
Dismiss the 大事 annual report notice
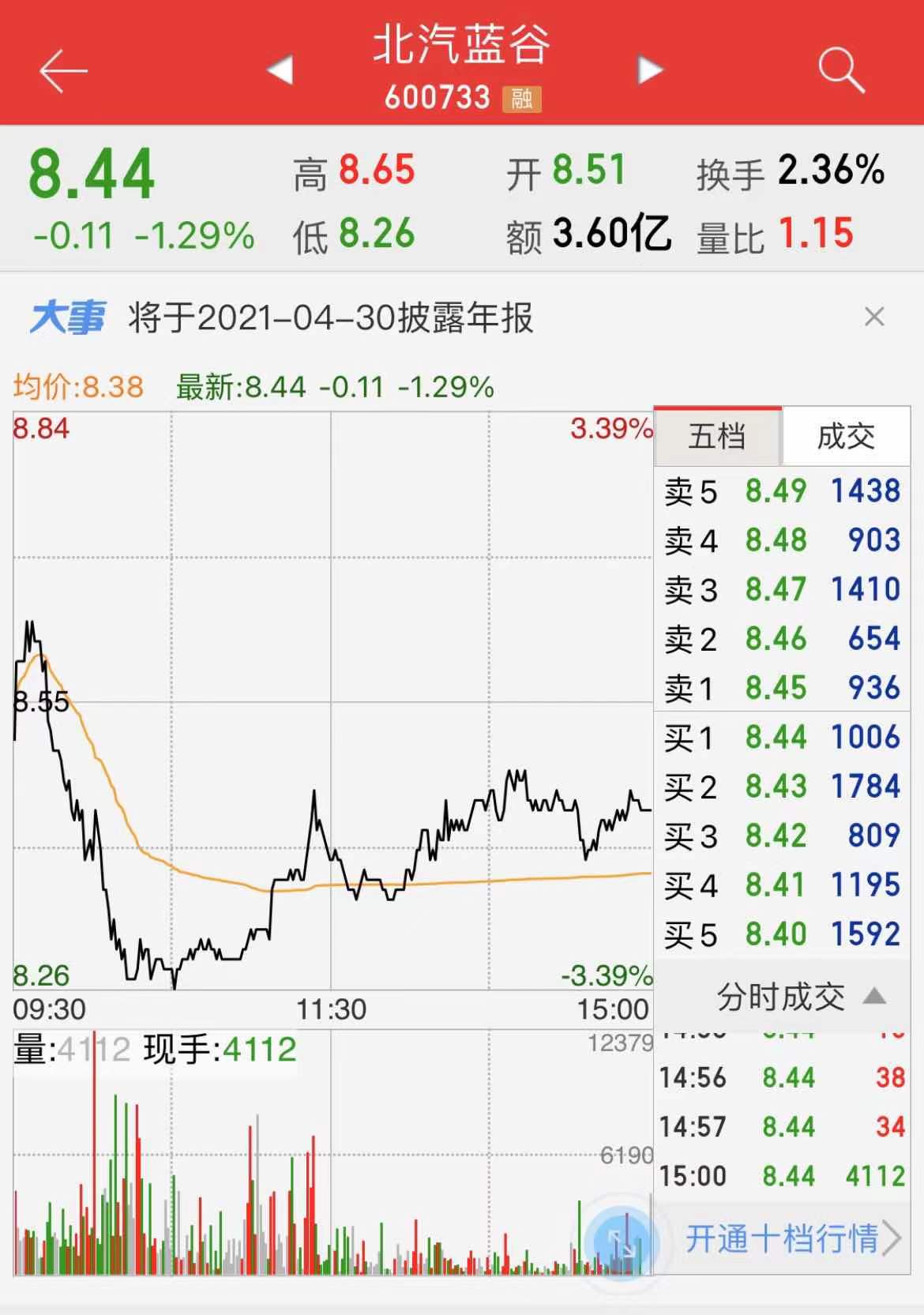tap(874, 317)
